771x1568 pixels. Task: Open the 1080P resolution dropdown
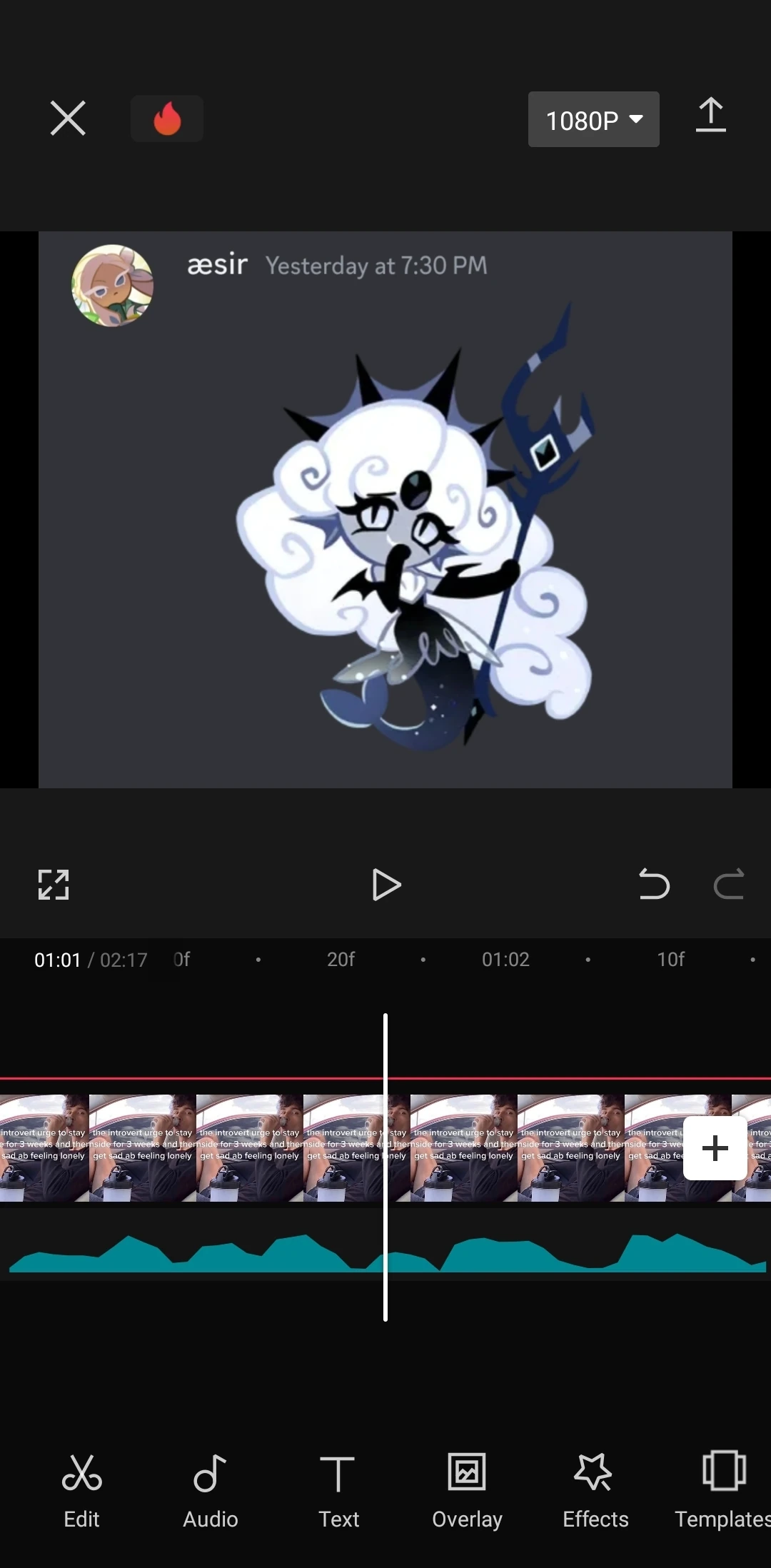pyautogui.click(x=593, y=120)
